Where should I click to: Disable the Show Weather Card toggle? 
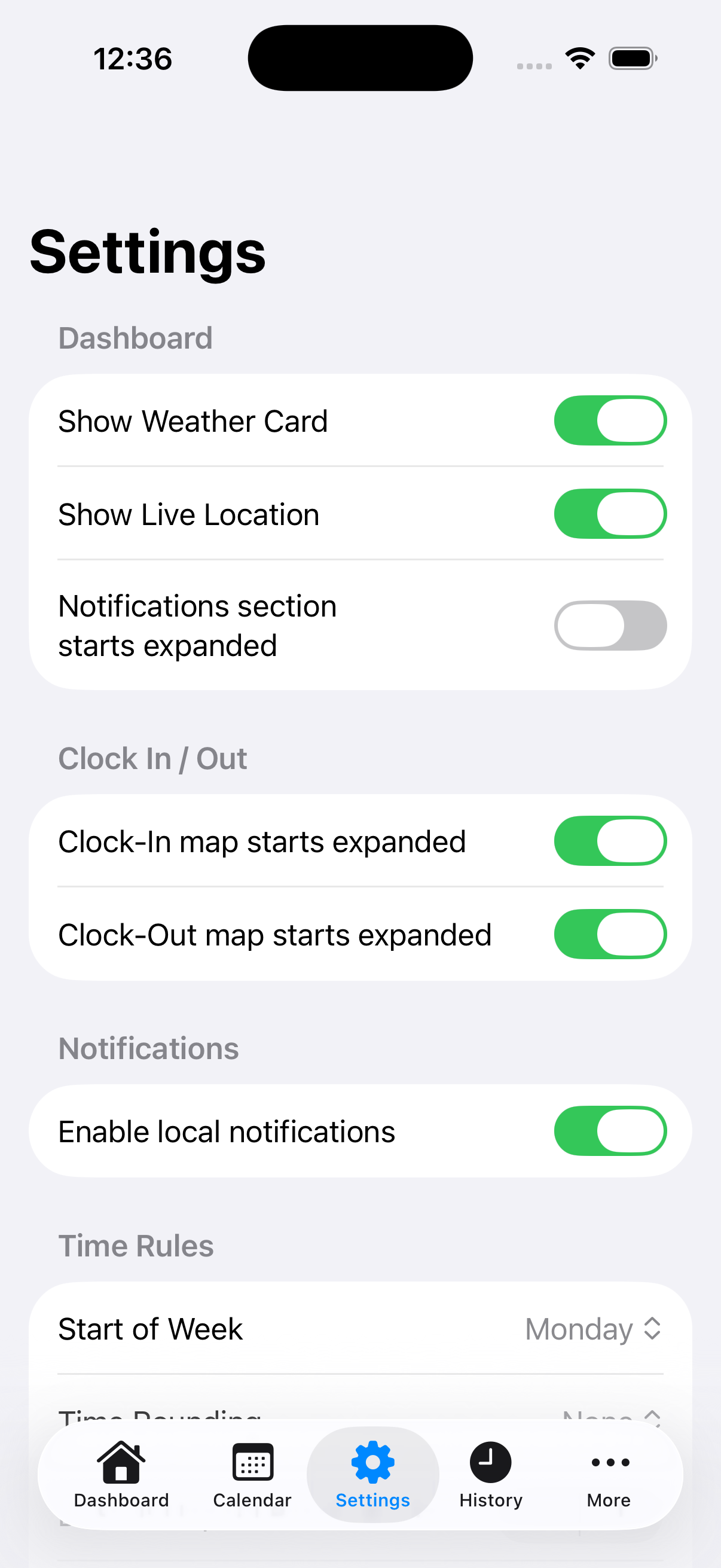click(610, 420)
